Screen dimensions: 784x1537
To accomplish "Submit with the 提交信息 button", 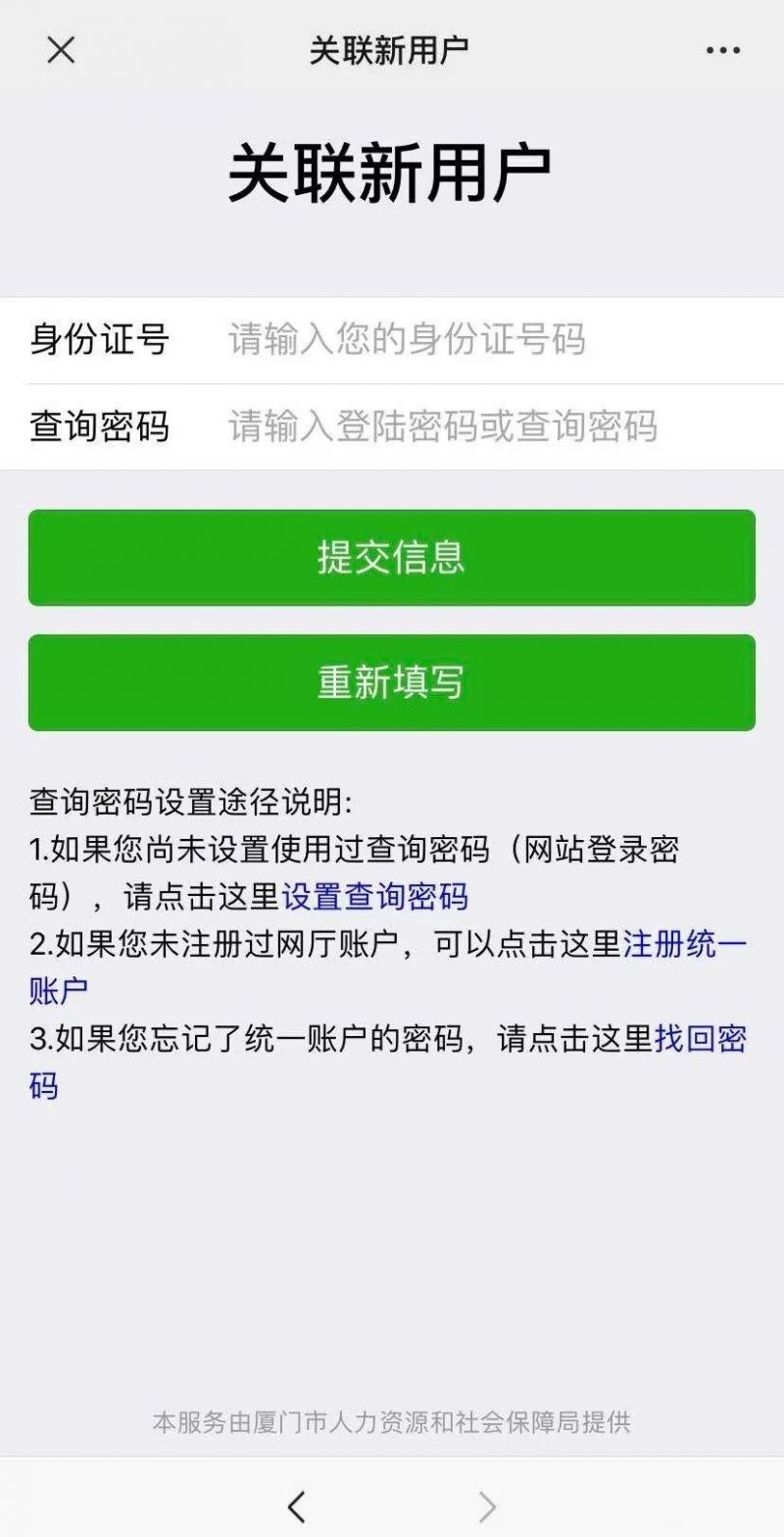I will (x=392, y=558).
